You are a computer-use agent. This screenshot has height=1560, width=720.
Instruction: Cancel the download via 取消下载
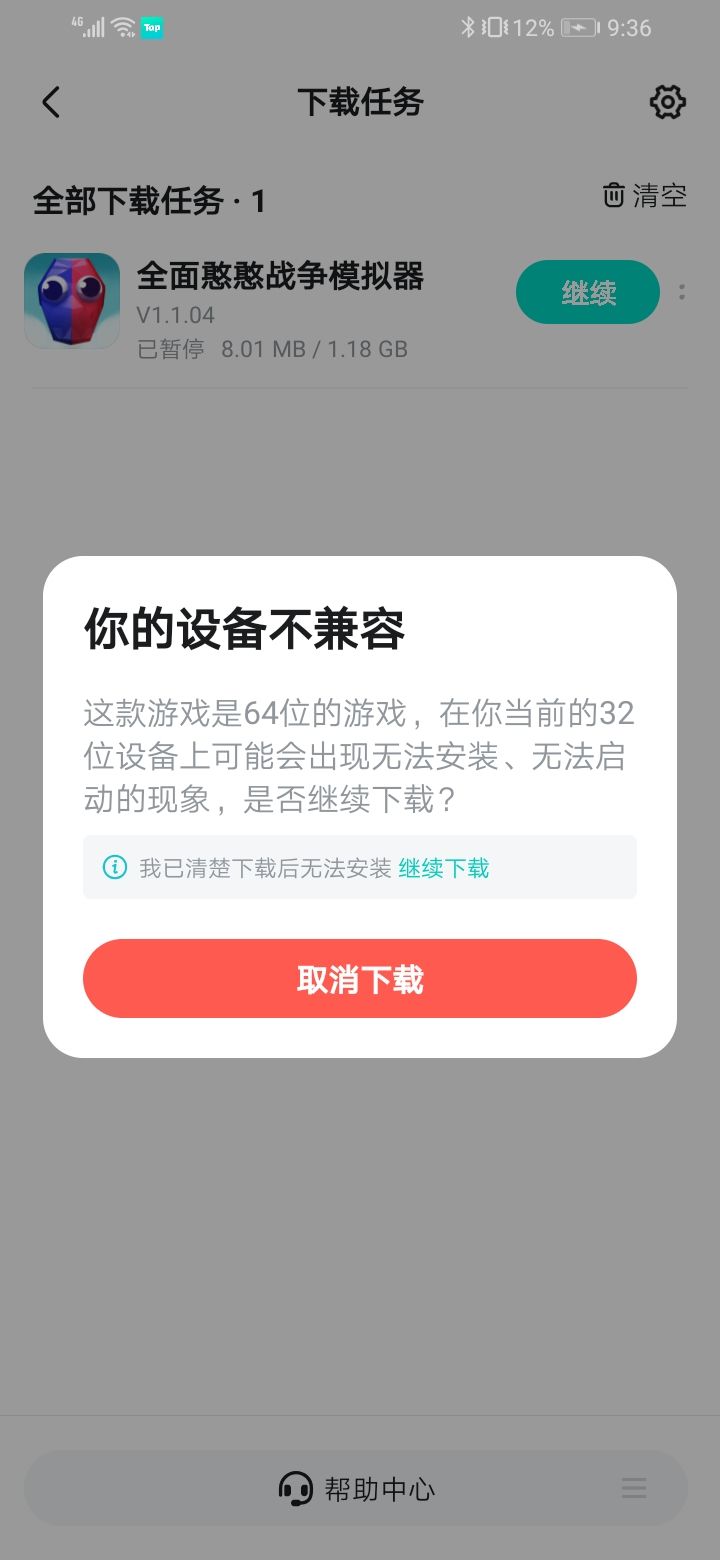(360, 979)
